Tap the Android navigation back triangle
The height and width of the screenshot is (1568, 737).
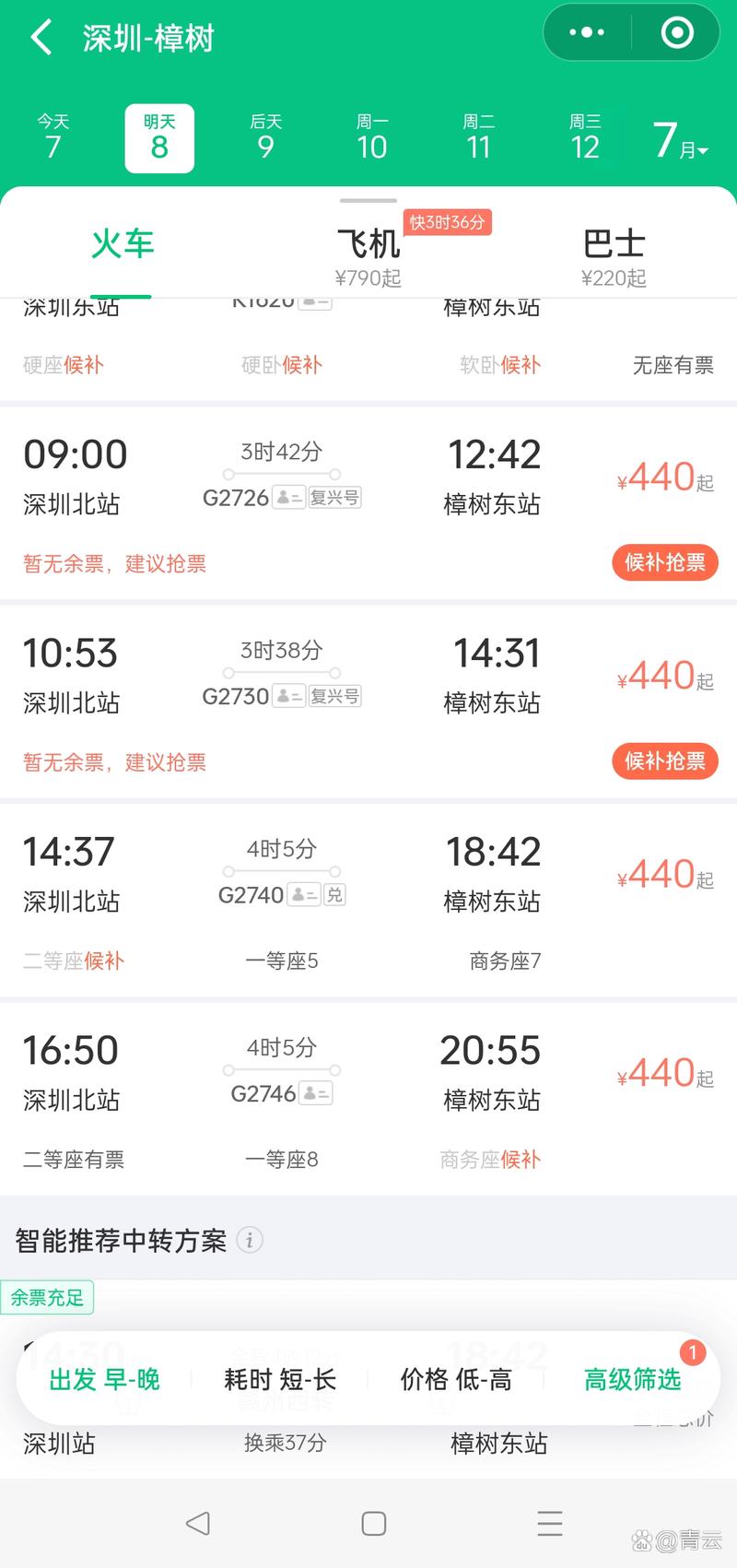pyautogui.click(x=198, y=1524)
